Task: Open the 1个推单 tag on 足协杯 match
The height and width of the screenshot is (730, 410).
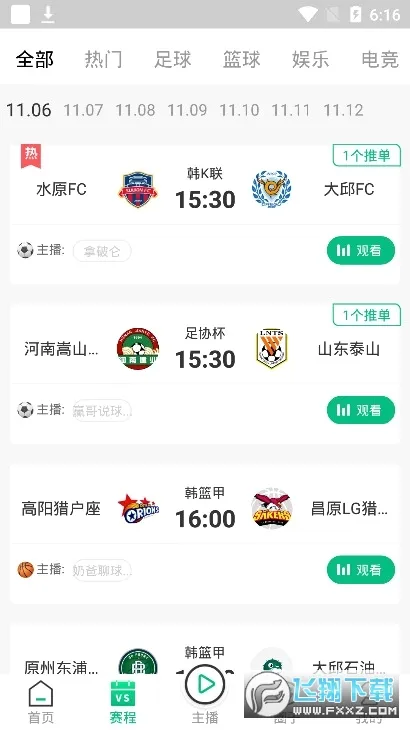Action: [367, 315]
